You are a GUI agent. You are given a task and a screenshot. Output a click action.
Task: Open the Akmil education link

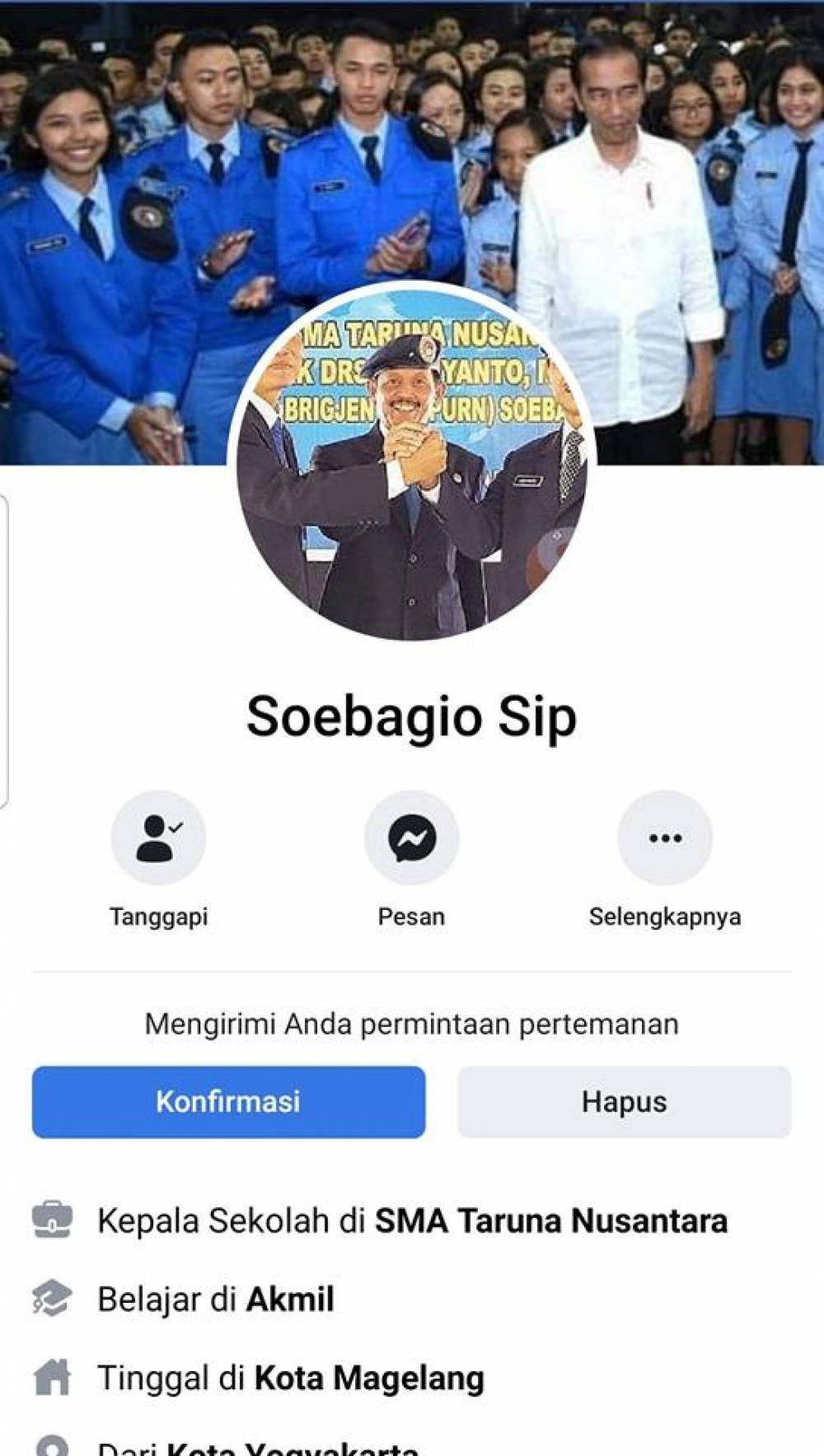[290, 1300]
